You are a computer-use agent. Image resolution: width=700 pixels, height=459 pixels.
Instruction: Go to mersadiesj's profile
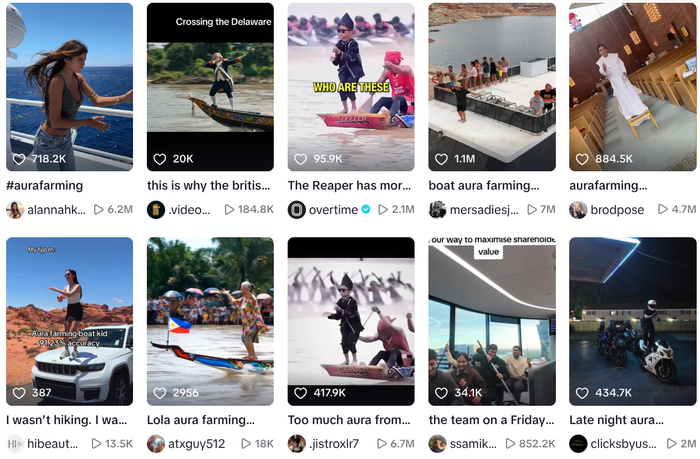pos(478,210)
